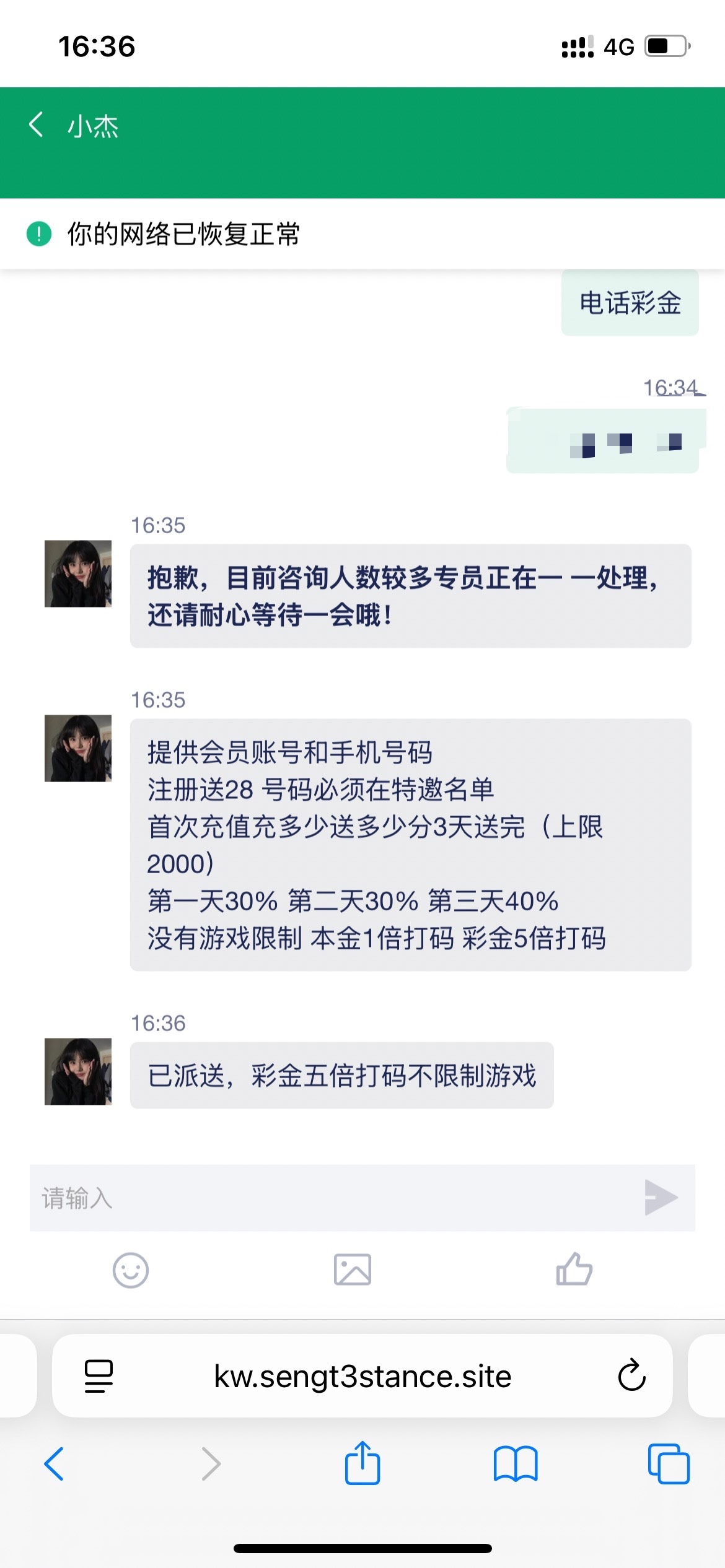Screen dimensions: 725x1568
Task: Open Safari page settings menu
Action: 99,1376
